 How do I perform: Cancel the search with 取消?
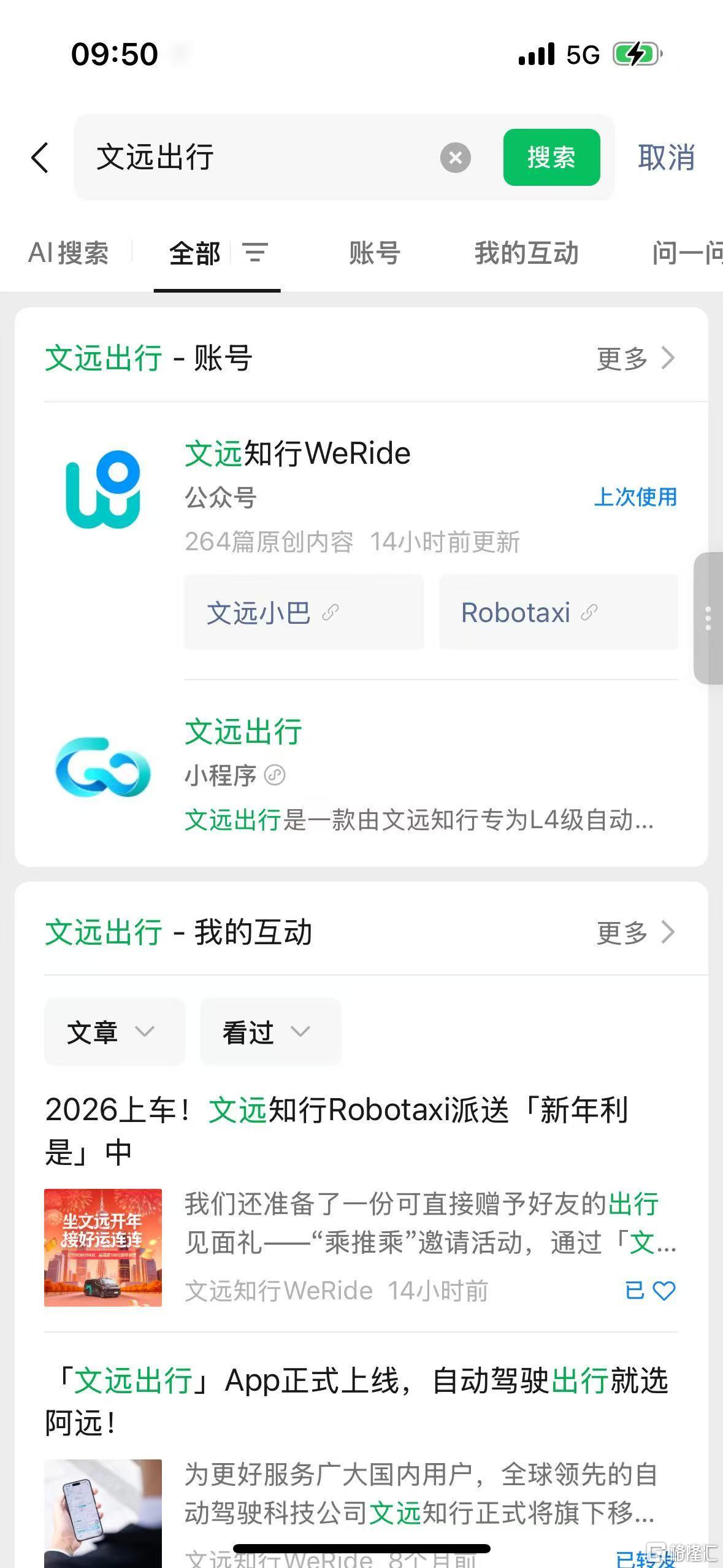(x=666, y=158)
